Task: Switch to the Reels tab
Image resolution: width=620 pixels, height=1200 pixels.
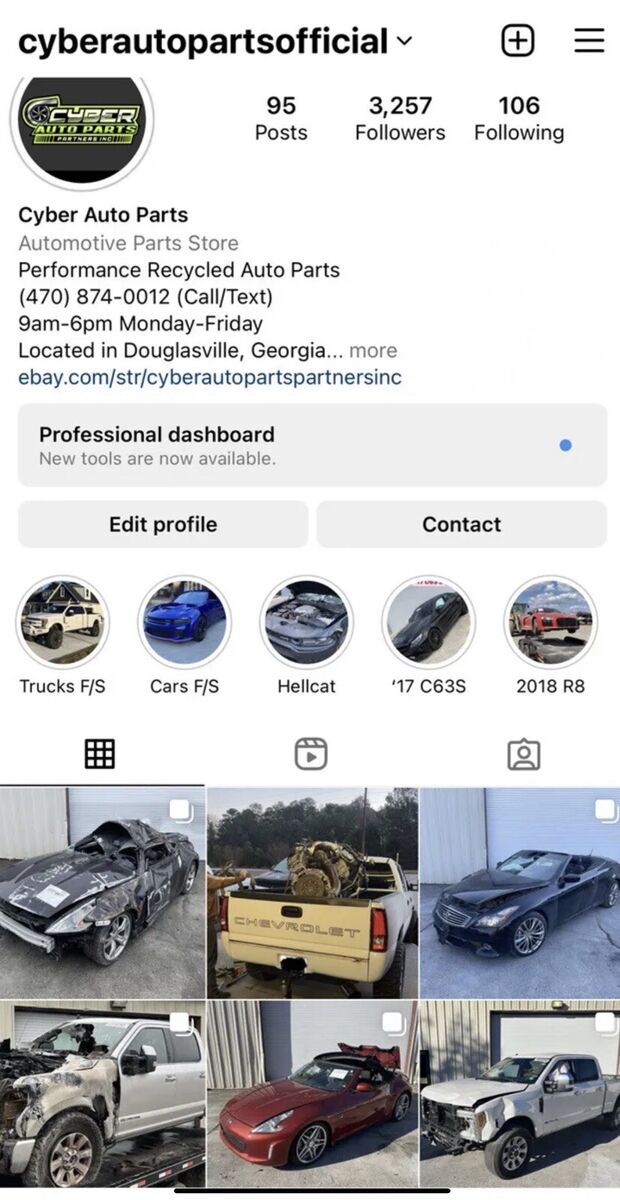Action: 311,754
